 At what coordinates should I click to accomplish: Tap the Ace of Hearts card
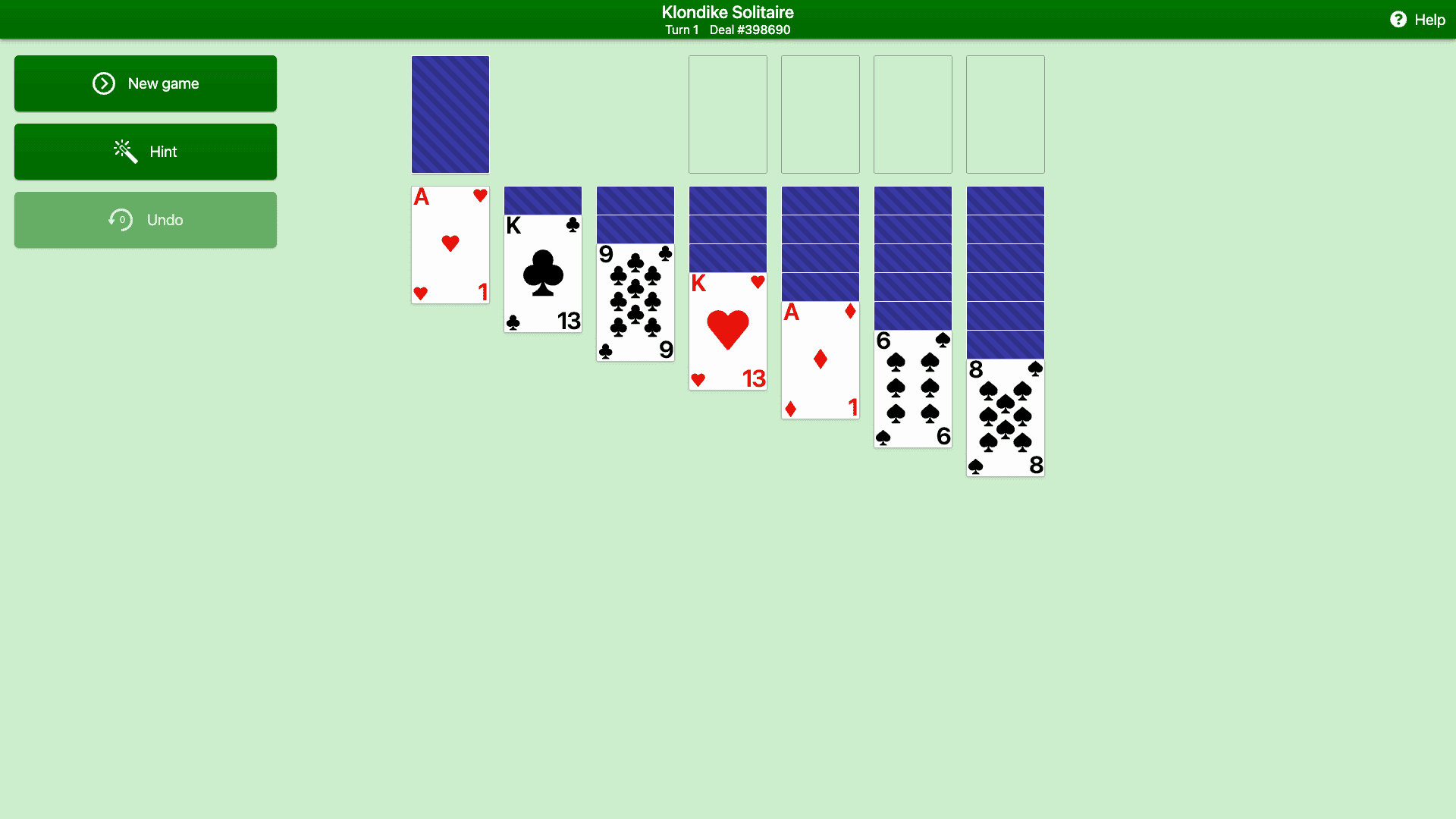click(450, 245)
